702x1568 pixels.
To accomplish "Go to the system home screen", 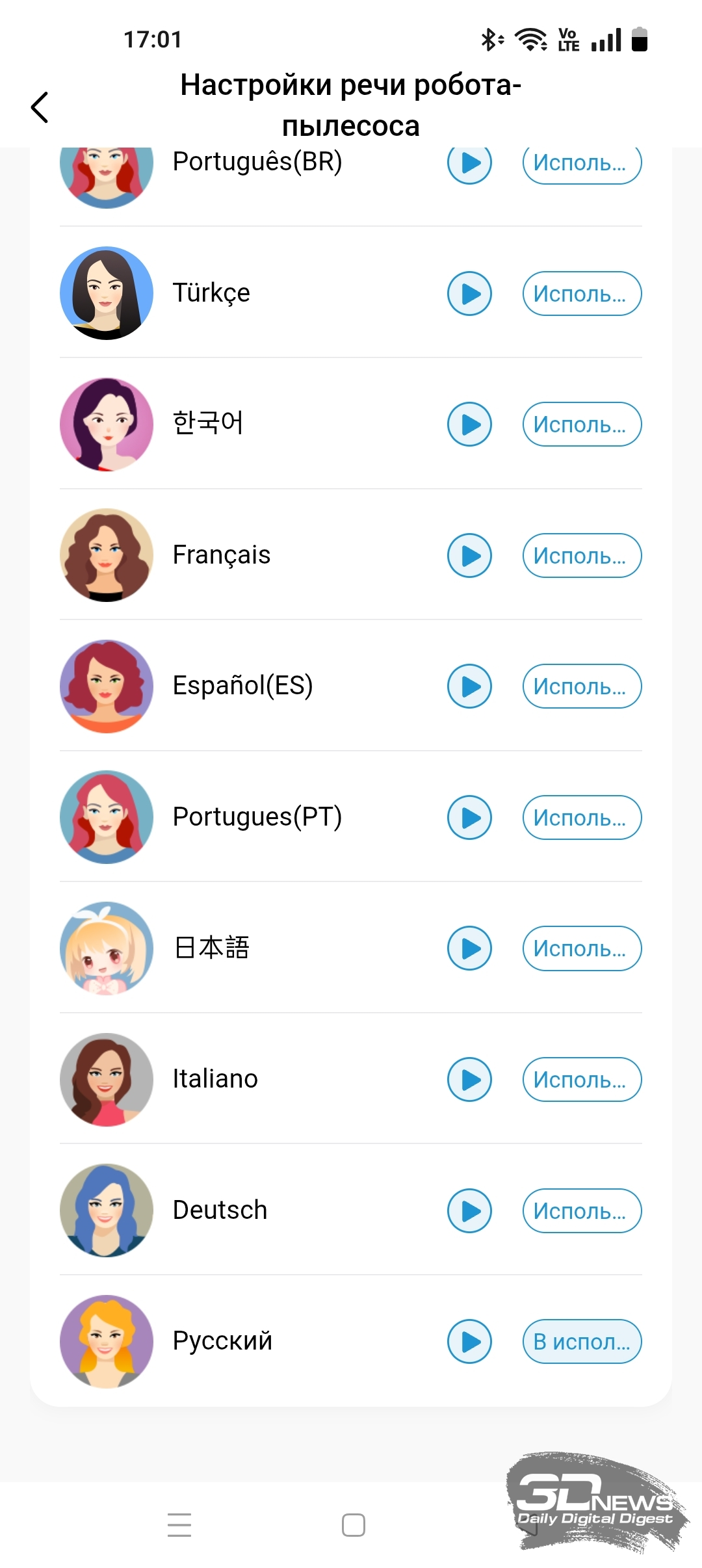I will [353, 1524].
